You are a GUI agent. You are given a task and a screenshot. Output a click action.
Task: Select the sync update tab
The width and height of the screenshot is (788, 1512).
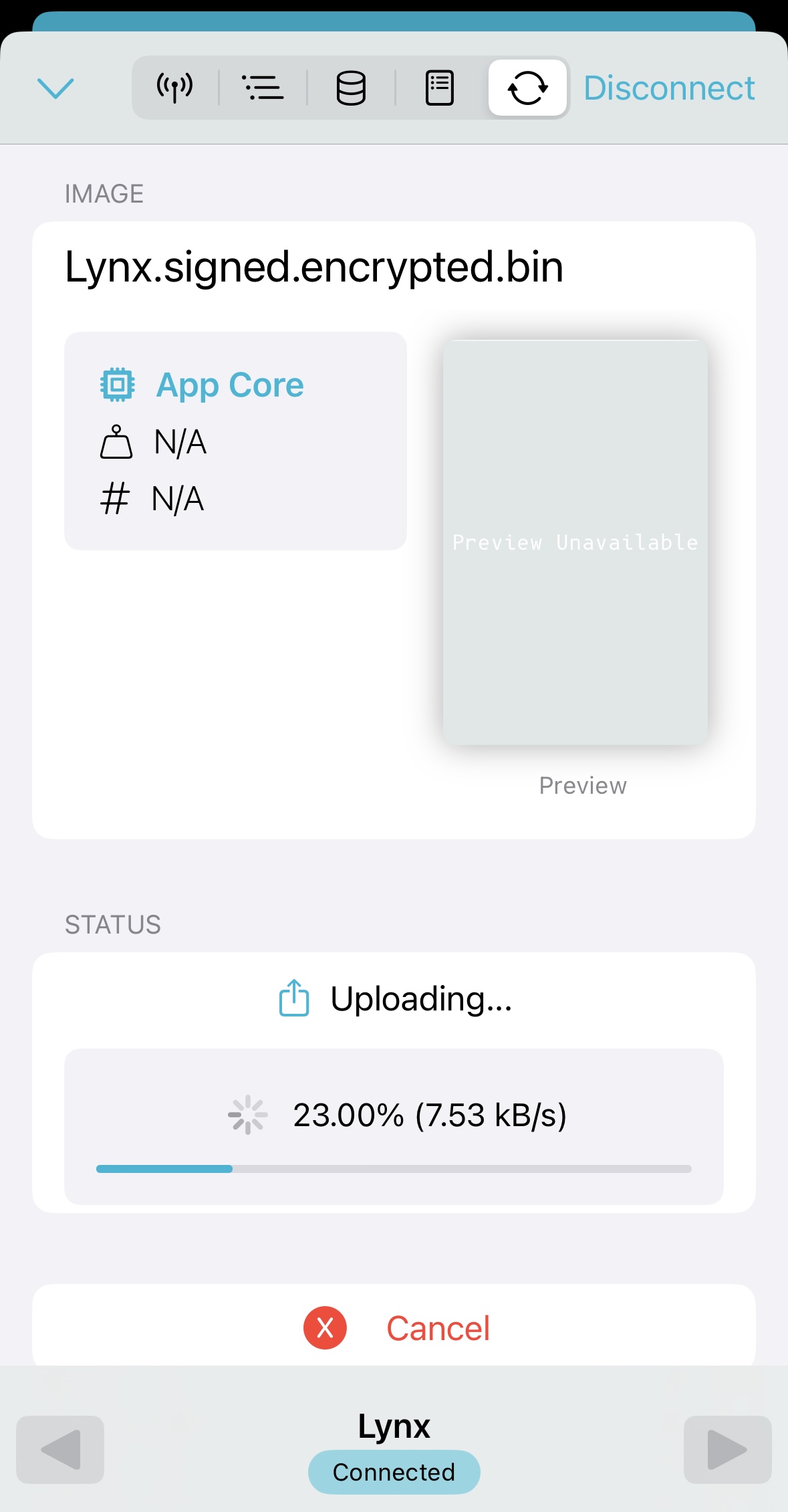click(527, 88)
